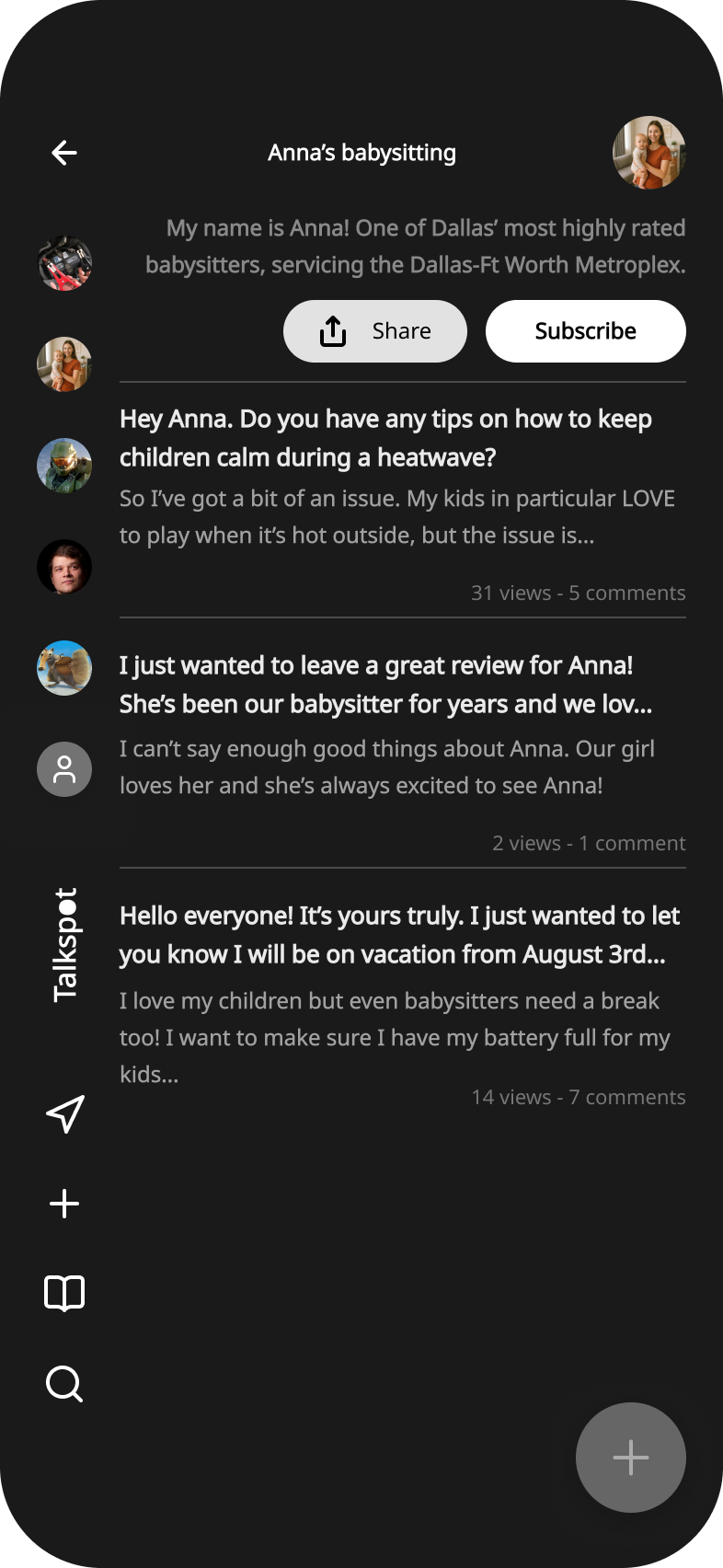
Task: Select the green helmet soldier avatar
Action: 64,466
